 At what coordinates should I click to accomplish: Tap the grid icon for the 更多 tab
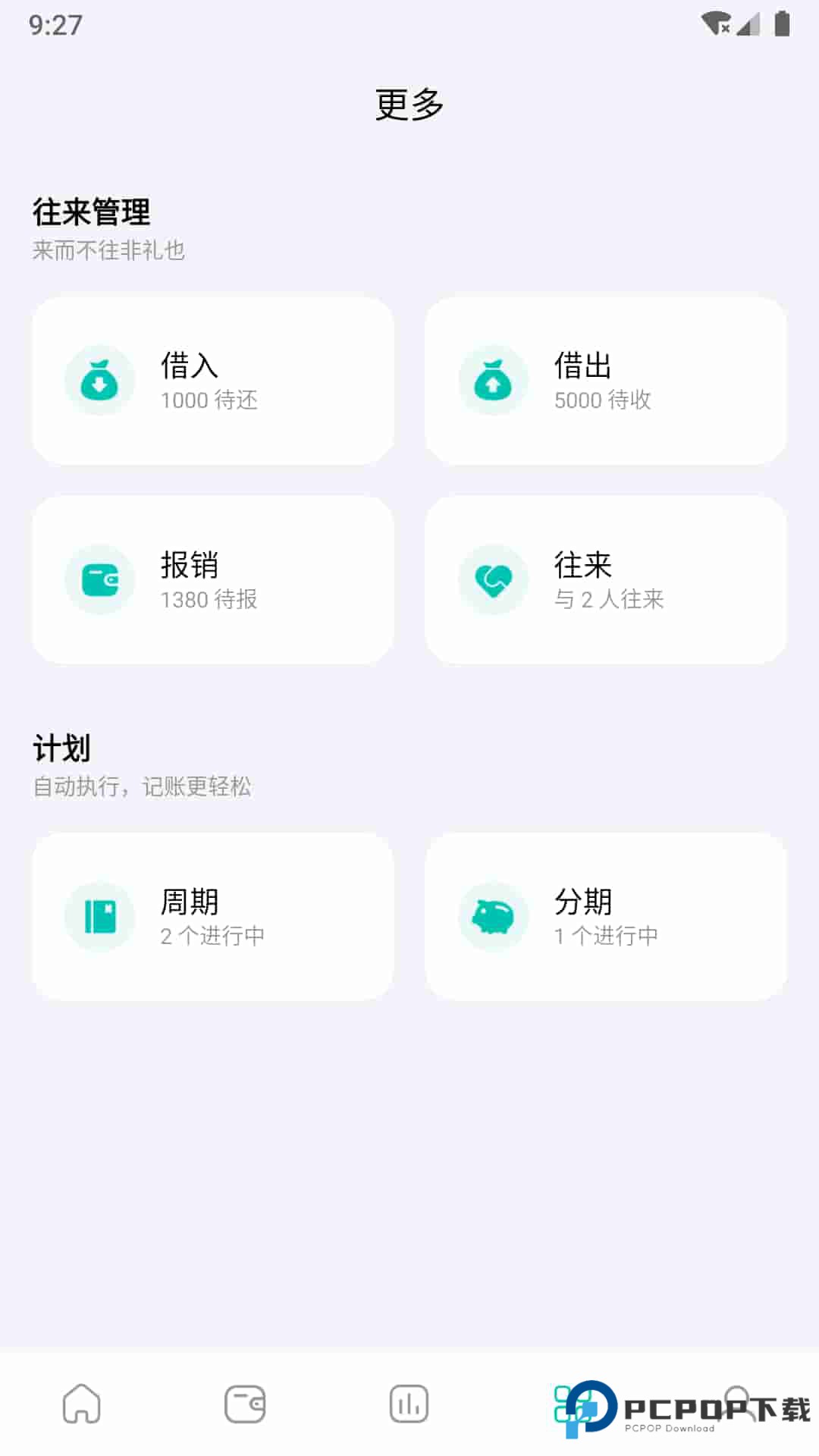(573, 1403)
